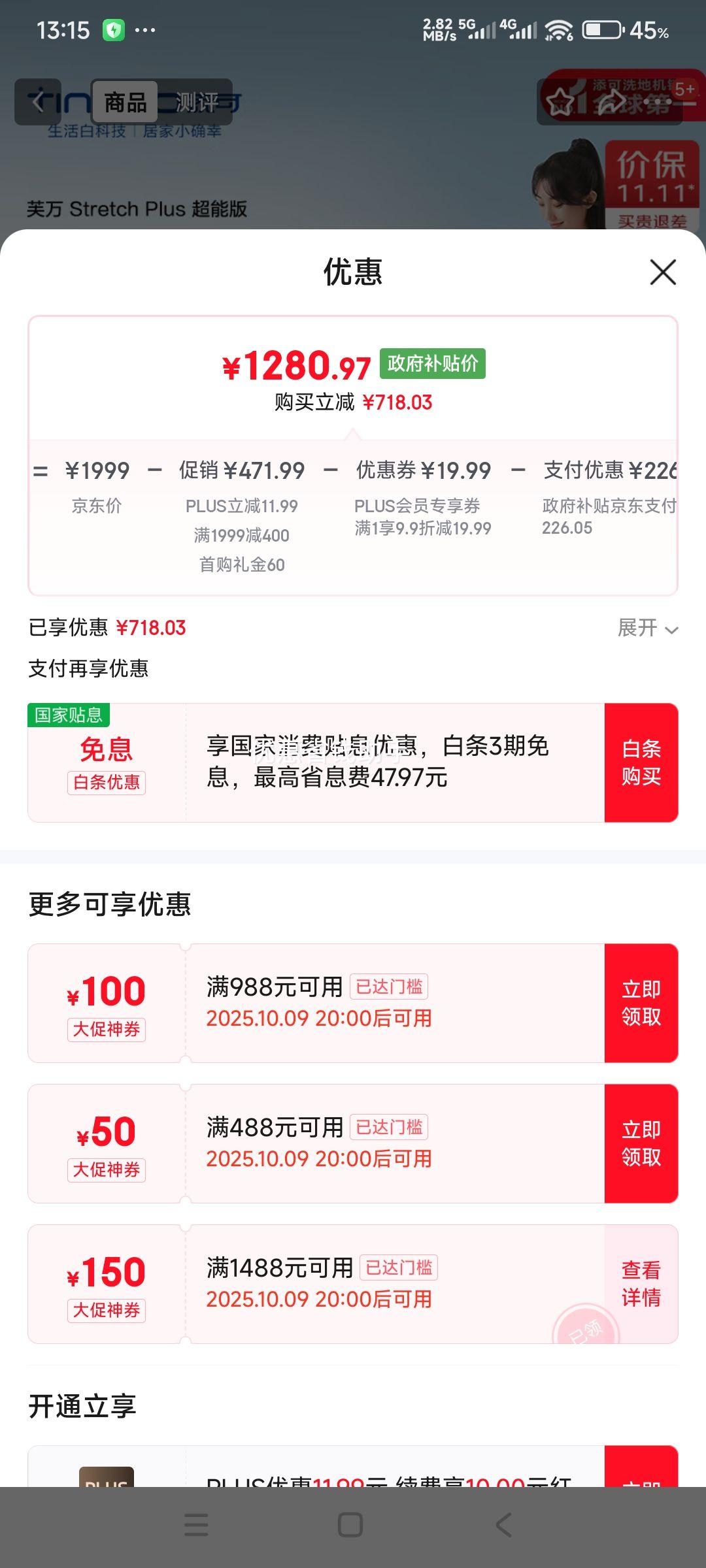The width and height of the screenshot is (706, 1568).
Task: Claim the ¥50 大促神券 coupon
Action: 641,1143
